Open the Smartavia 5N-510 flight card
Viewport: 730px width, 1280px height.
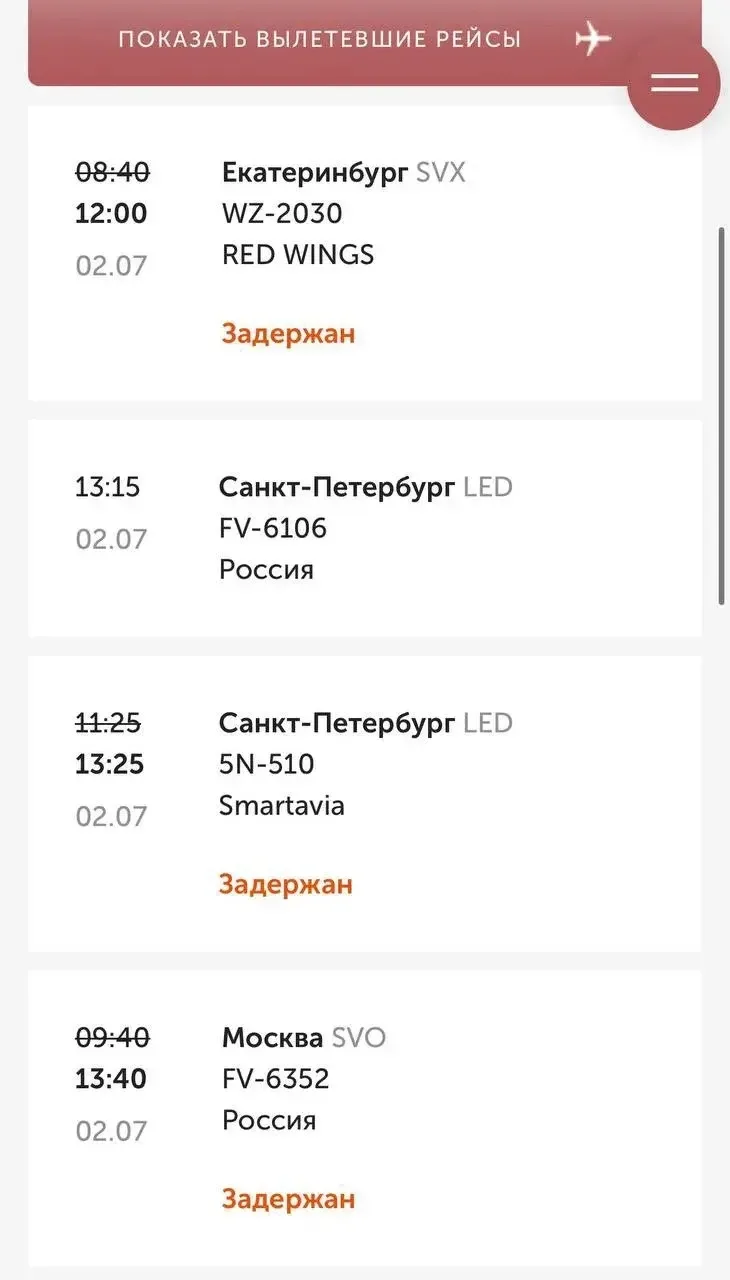click(x=365, y=804)
